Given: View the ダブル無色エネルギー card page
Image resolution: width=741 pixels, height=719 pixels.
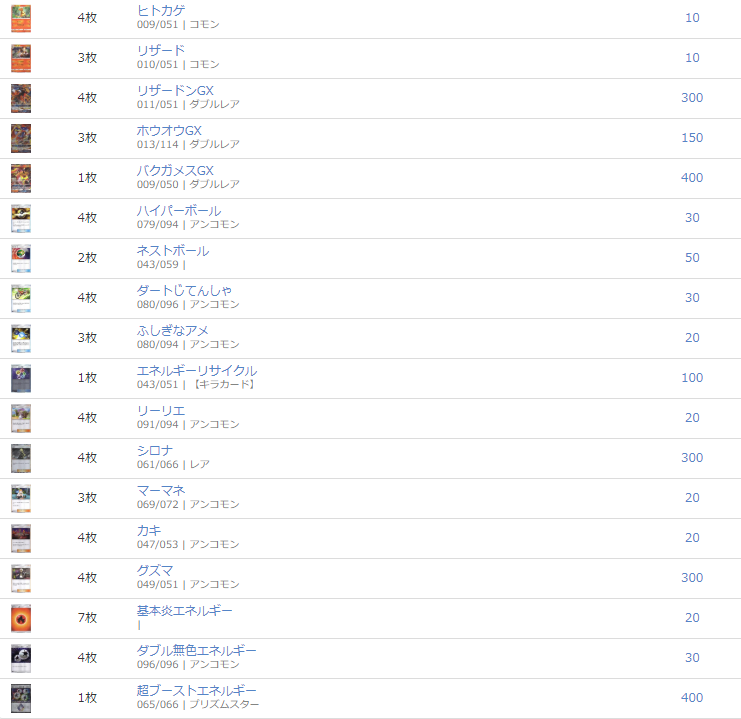Looking at the screenshot, I should 197,650.
